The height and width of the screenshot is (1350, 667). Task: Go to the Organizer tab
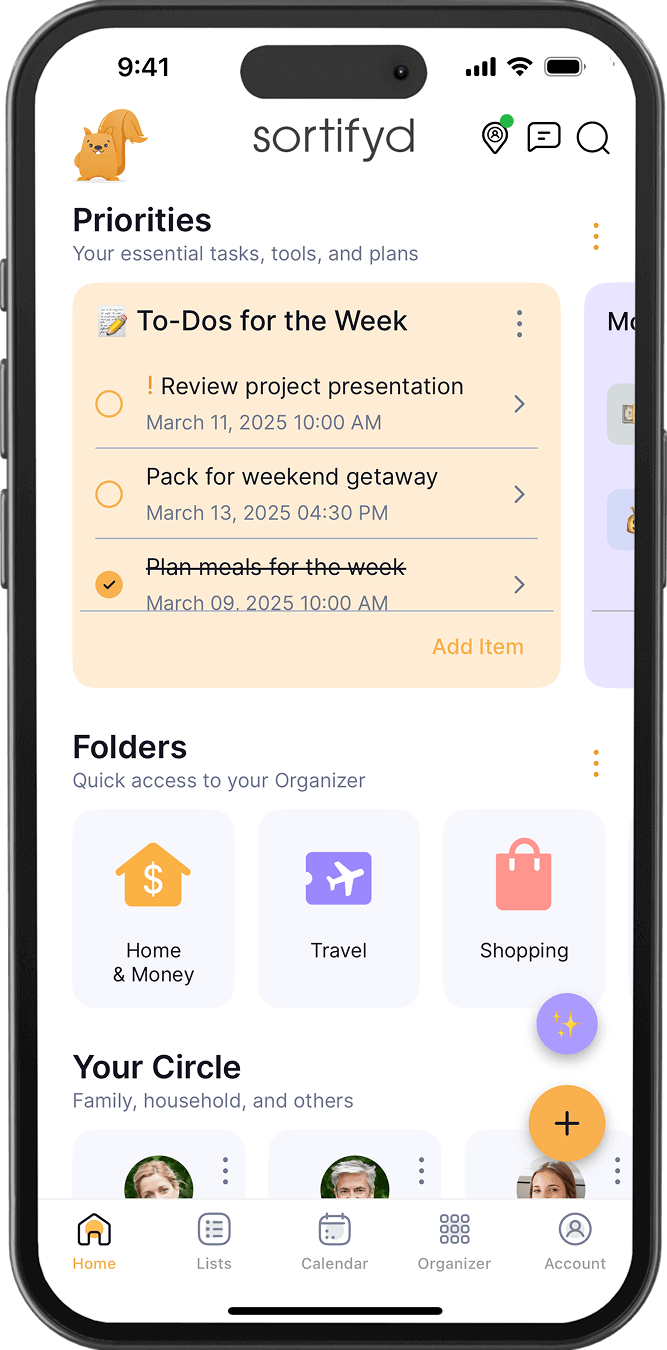click(x=455, y=1241)
